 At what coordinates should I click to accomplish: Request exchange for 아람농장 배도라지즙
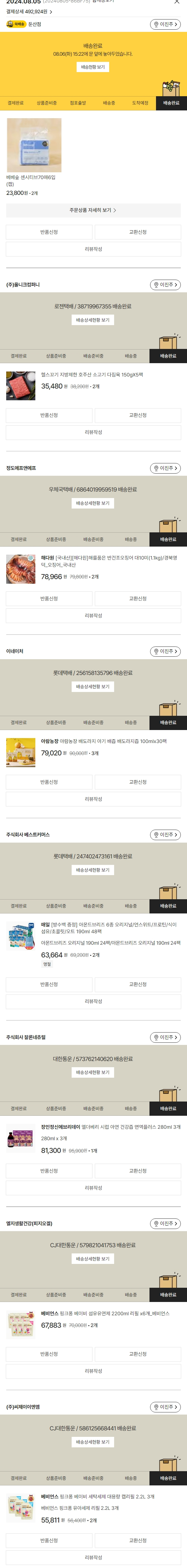tap(137, 782)
